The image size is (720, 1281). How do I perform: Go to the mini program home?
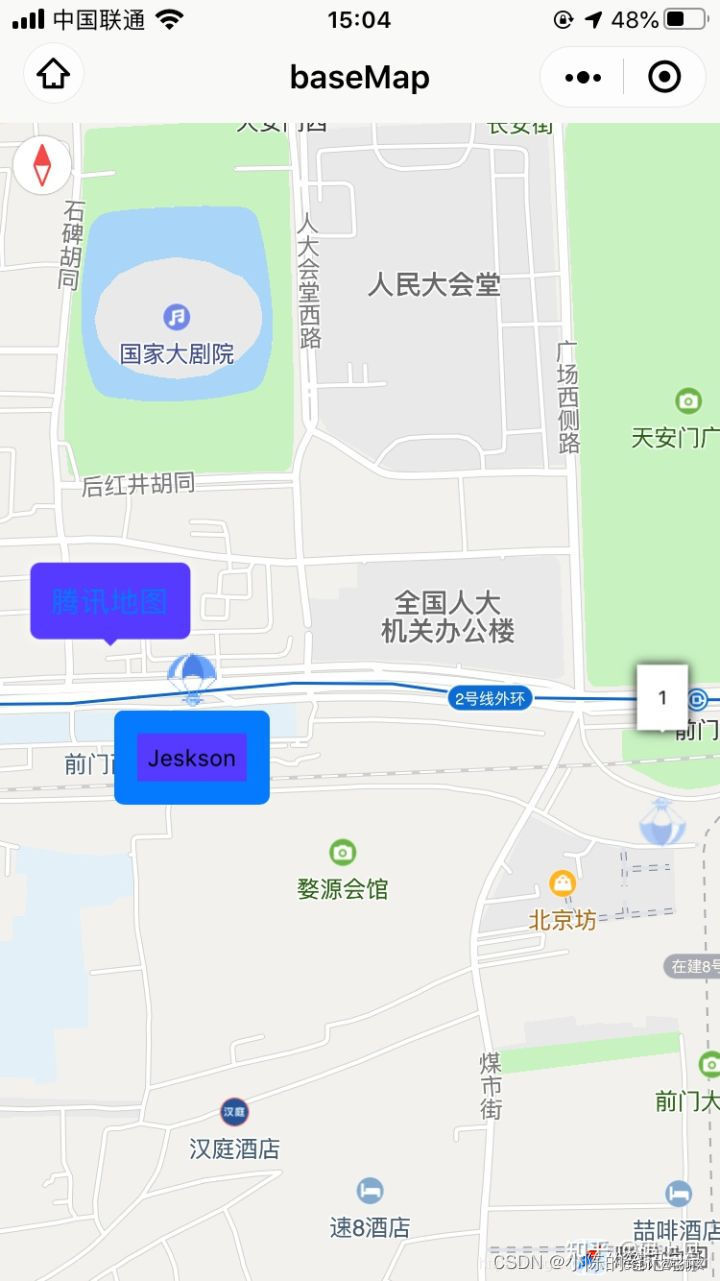(53, 74)
